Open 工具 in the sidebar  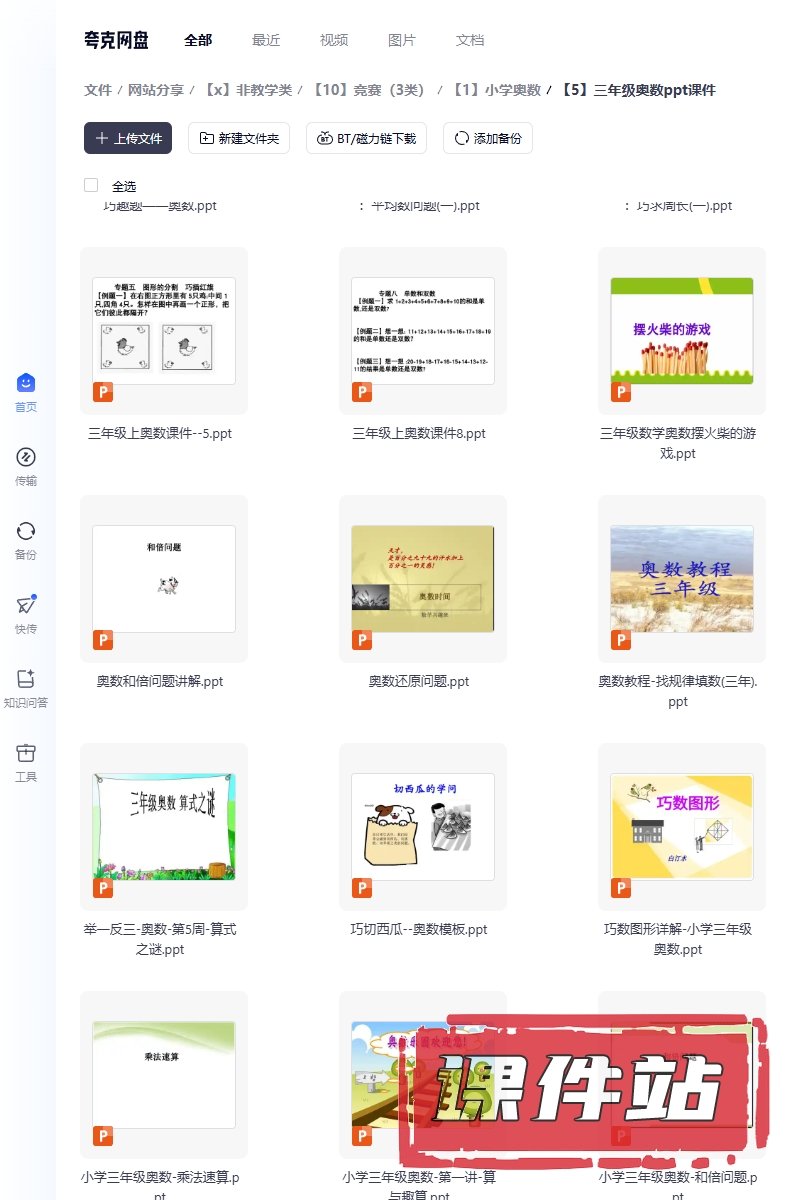[26, 762]
